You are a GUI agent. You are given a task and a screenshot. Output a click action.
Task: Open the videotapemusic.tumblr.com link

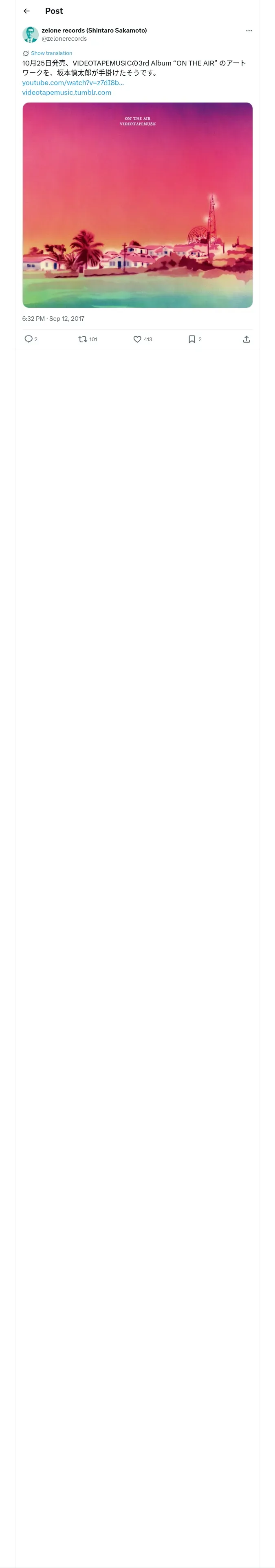[66, 92]
